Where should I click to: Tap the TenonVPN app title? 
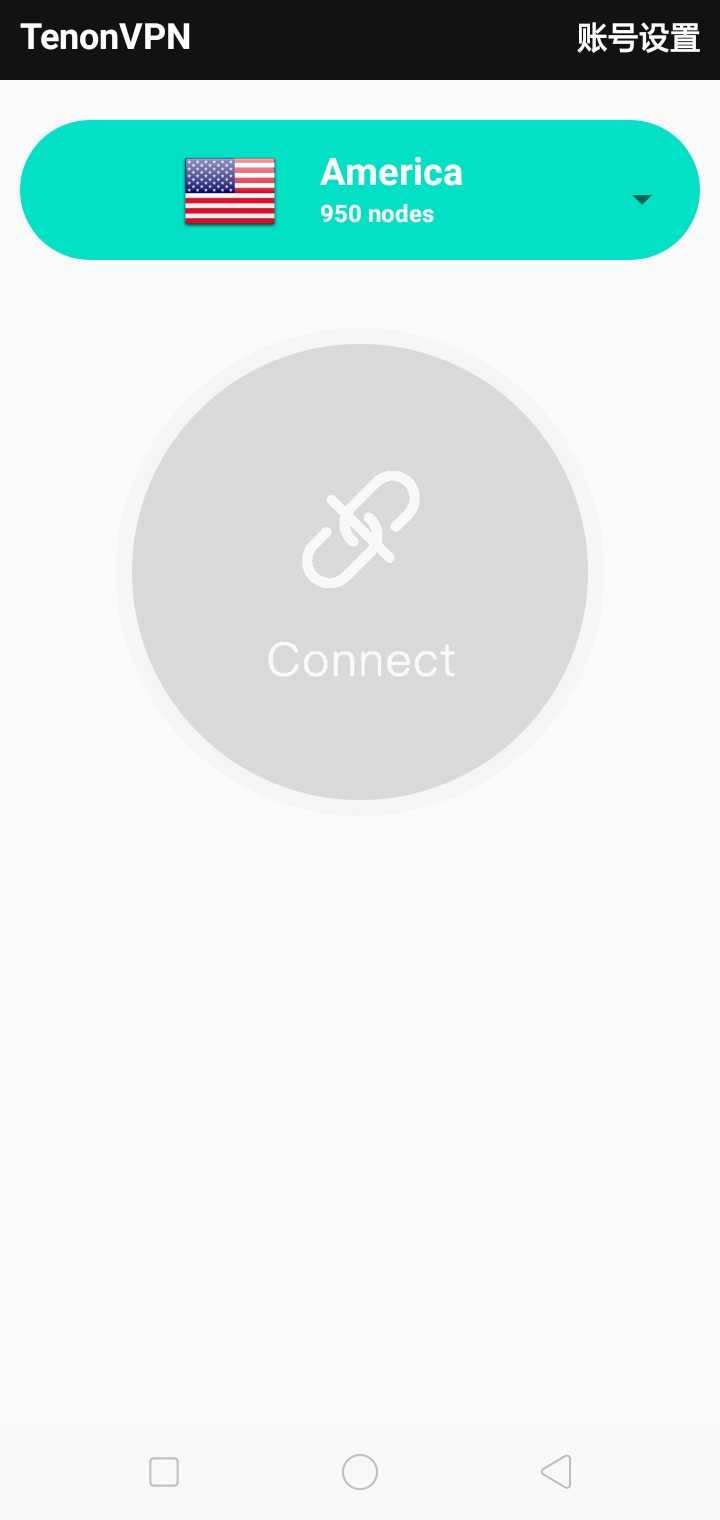(x=105, y=38)
